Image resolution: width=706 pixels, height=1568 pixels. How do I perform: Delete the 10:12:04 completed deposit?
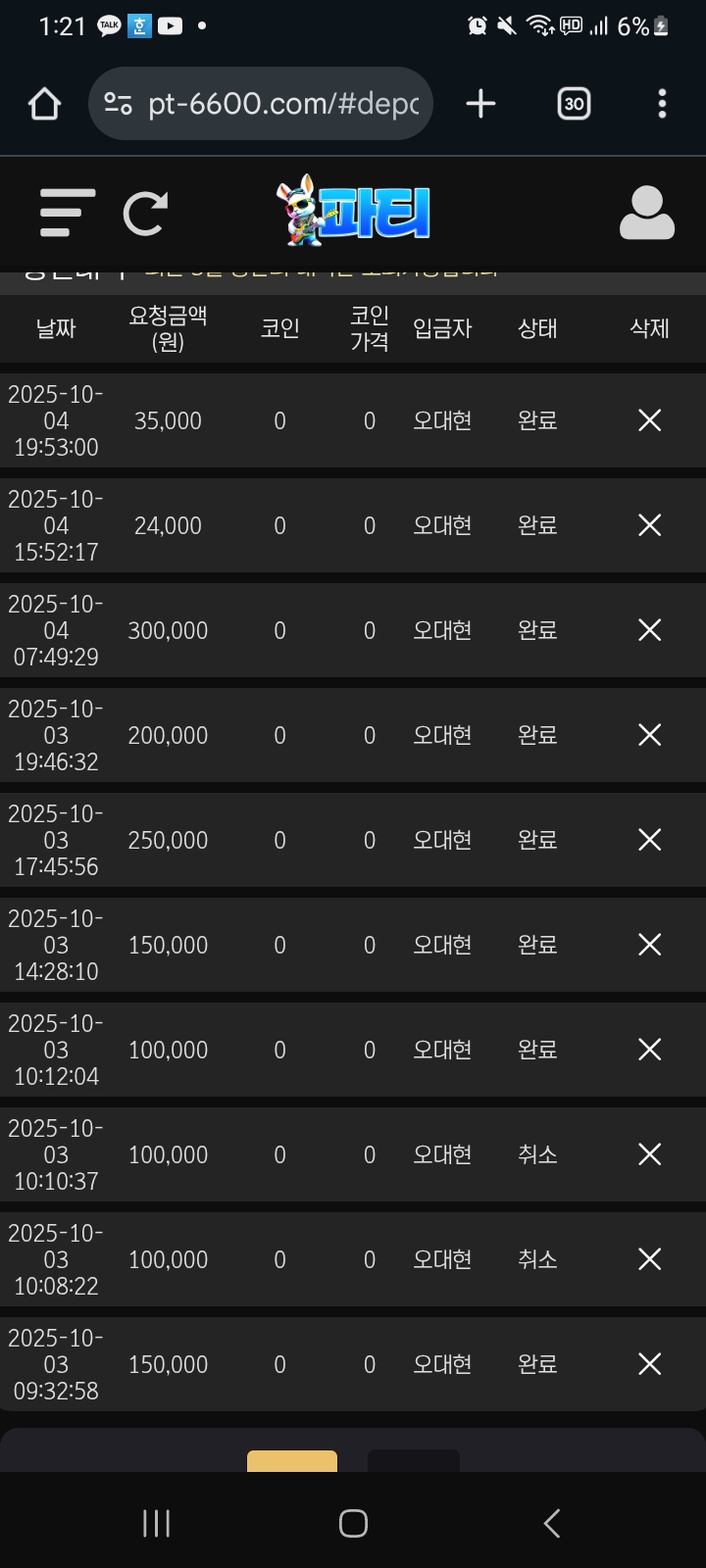pyautogui.click(x=649, y=1050)
